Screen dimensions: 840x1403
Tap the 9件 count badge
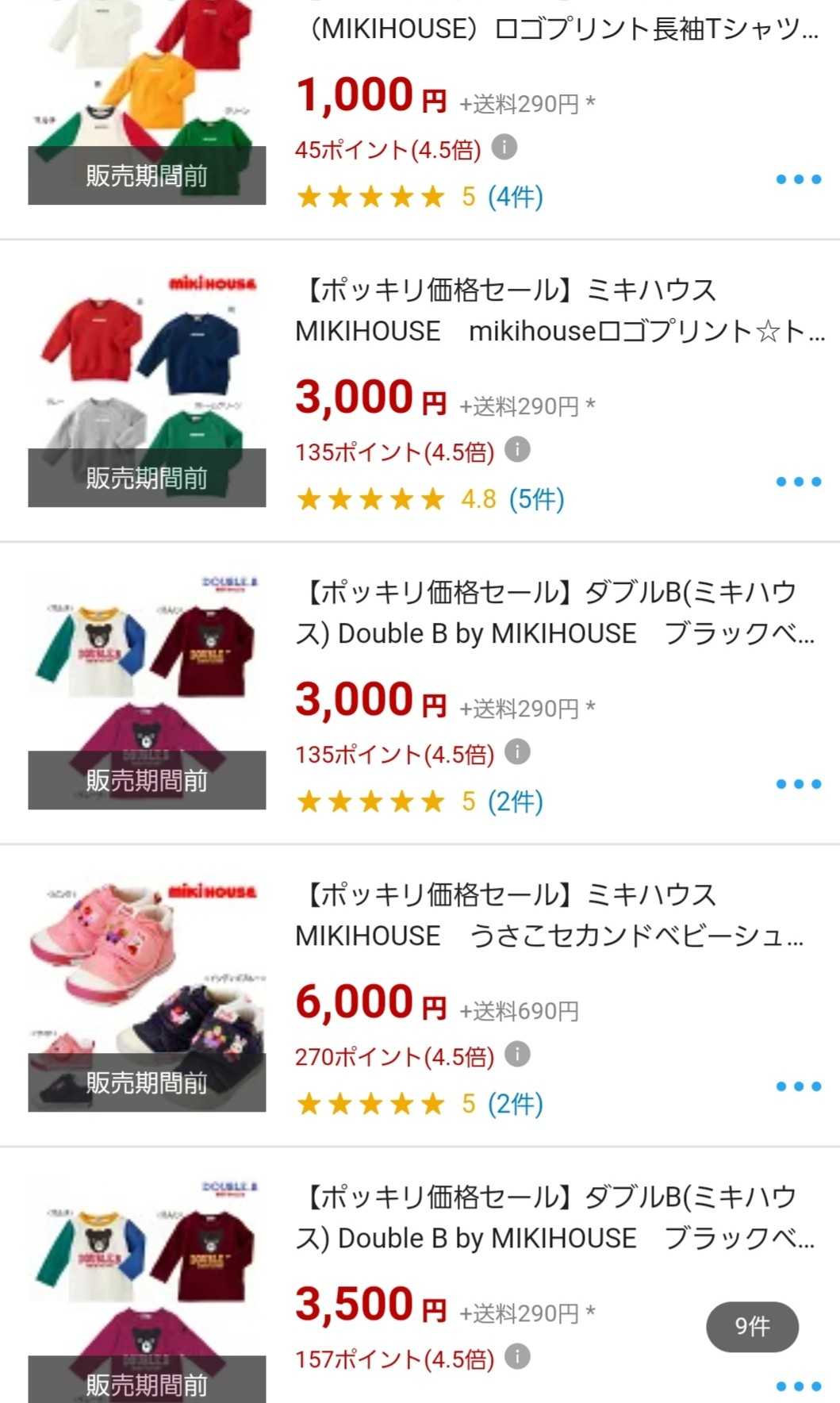tap(752, 1326)
